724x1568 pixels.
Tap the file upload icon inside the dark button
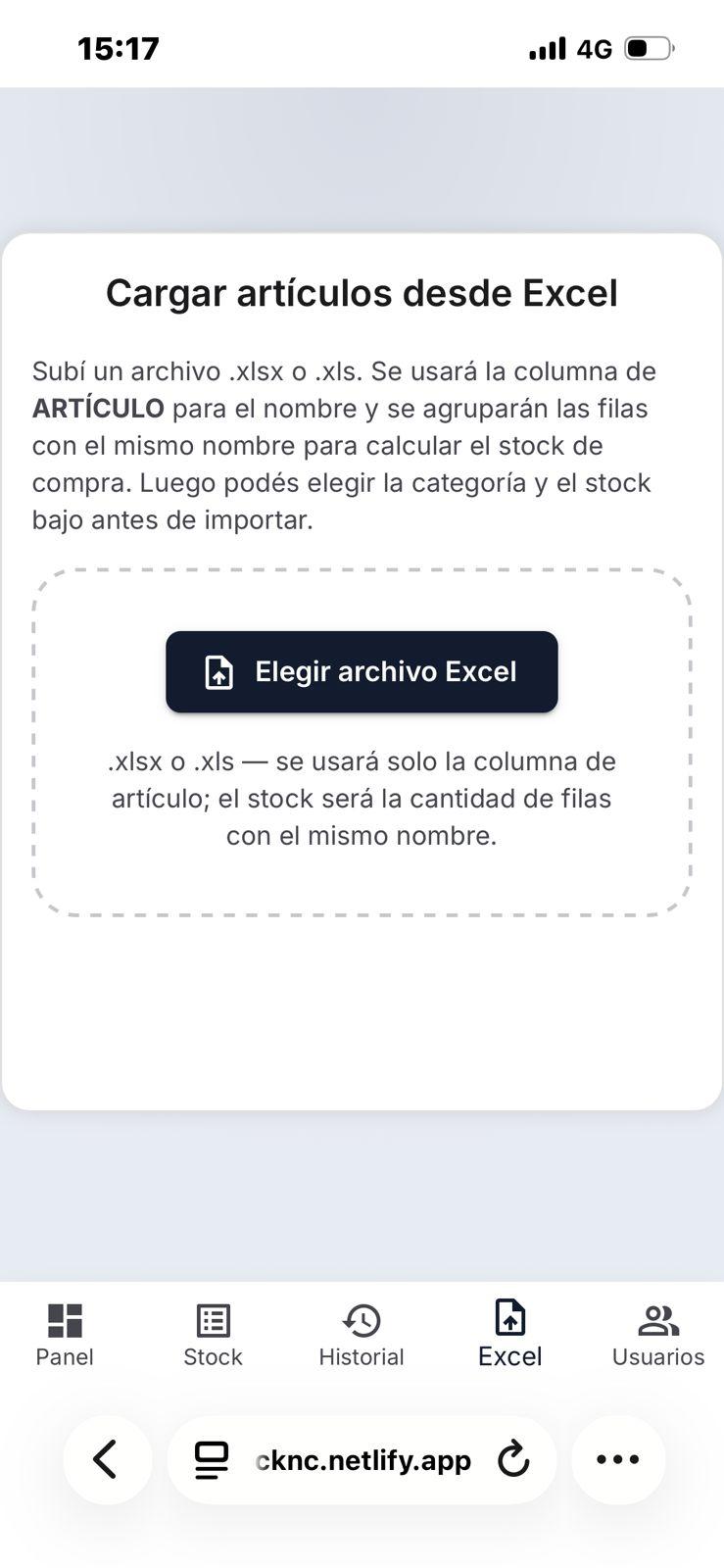[217, 672]
